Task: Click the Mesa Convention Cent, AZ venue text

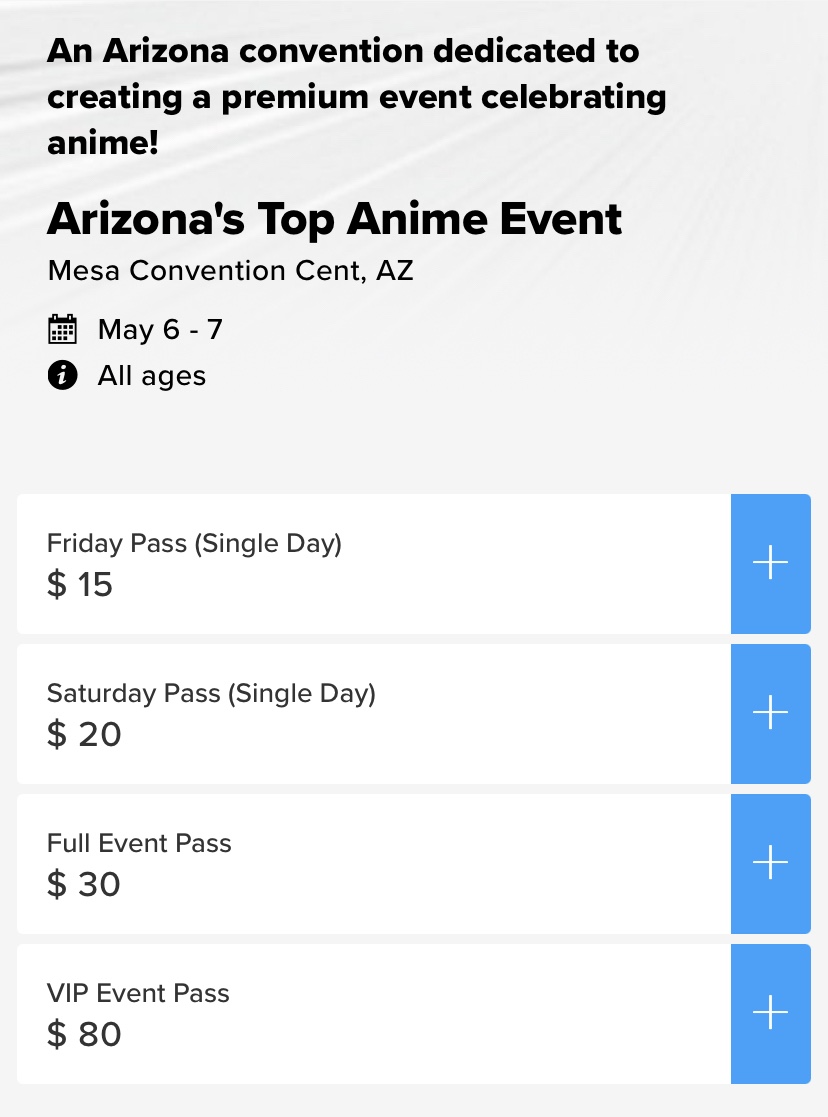Action: [x=230, y=270]
